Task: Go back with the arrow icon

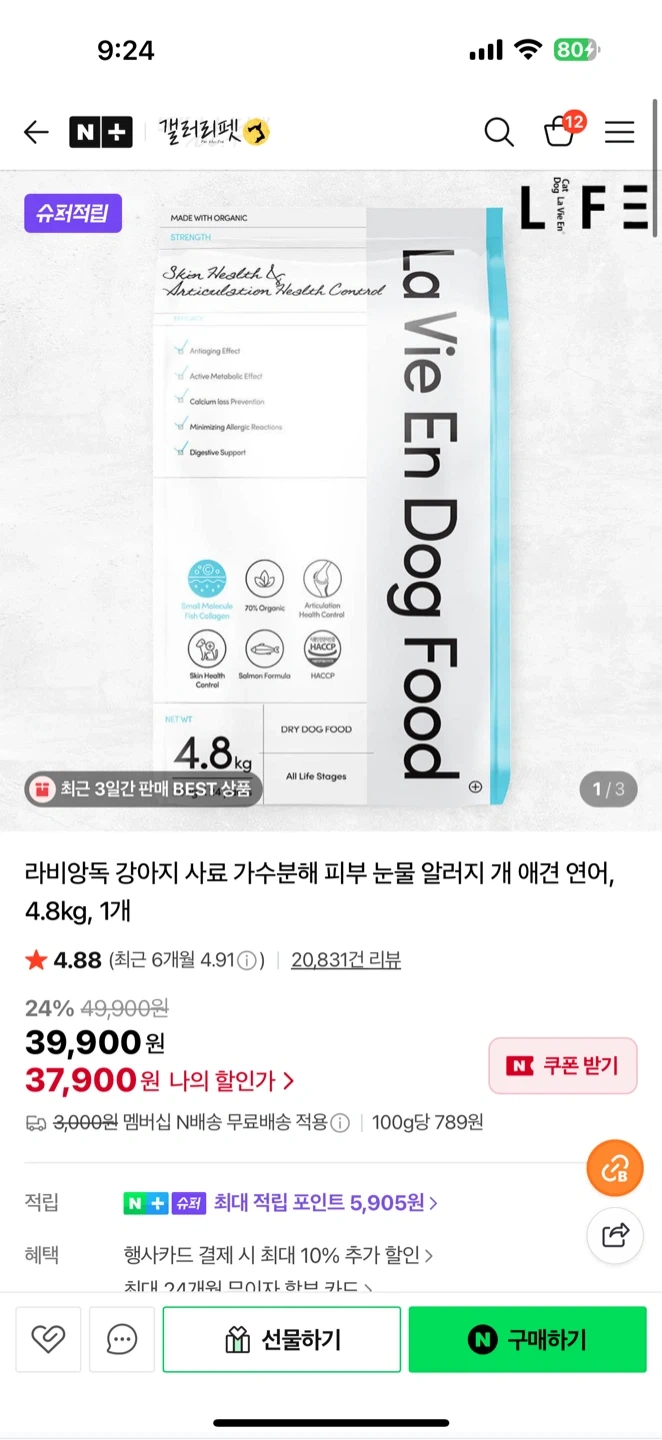Action: click(36, 132)
